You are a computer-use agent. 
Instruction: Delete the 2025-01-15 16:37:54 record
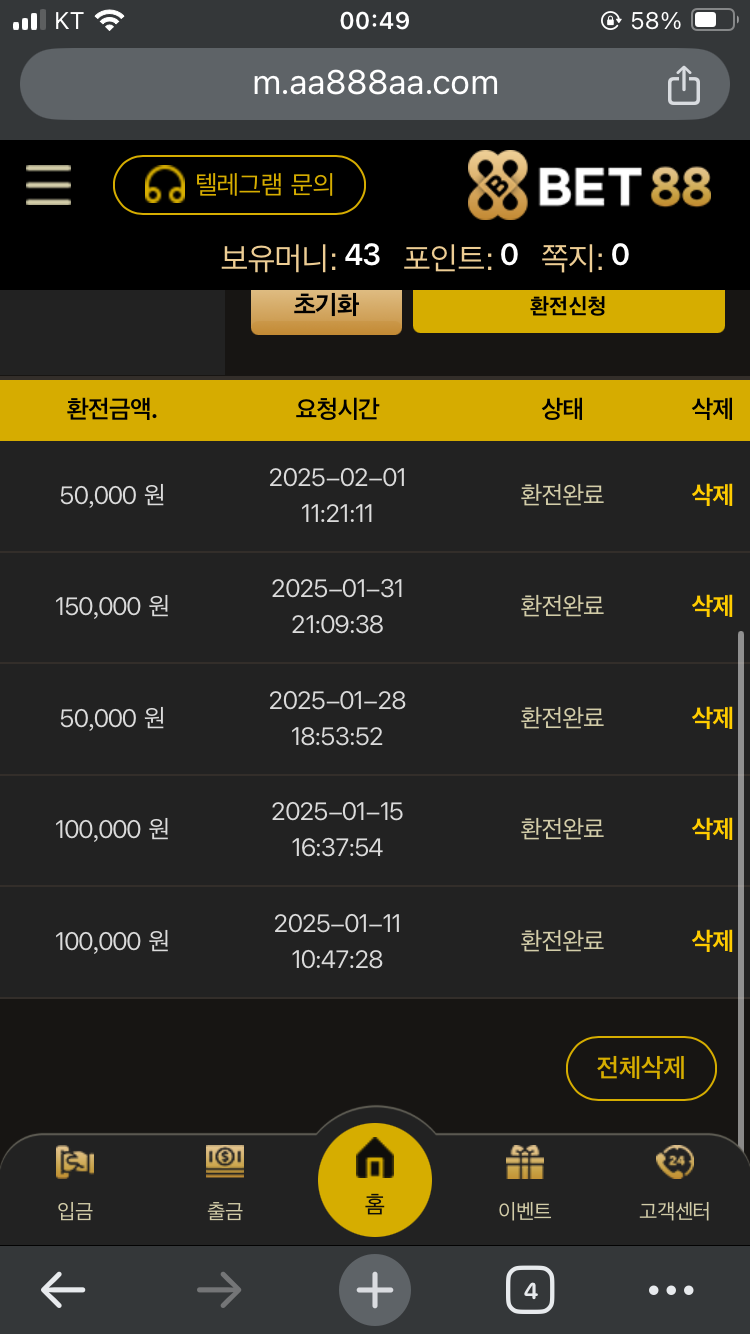click(x=712, y=828)
